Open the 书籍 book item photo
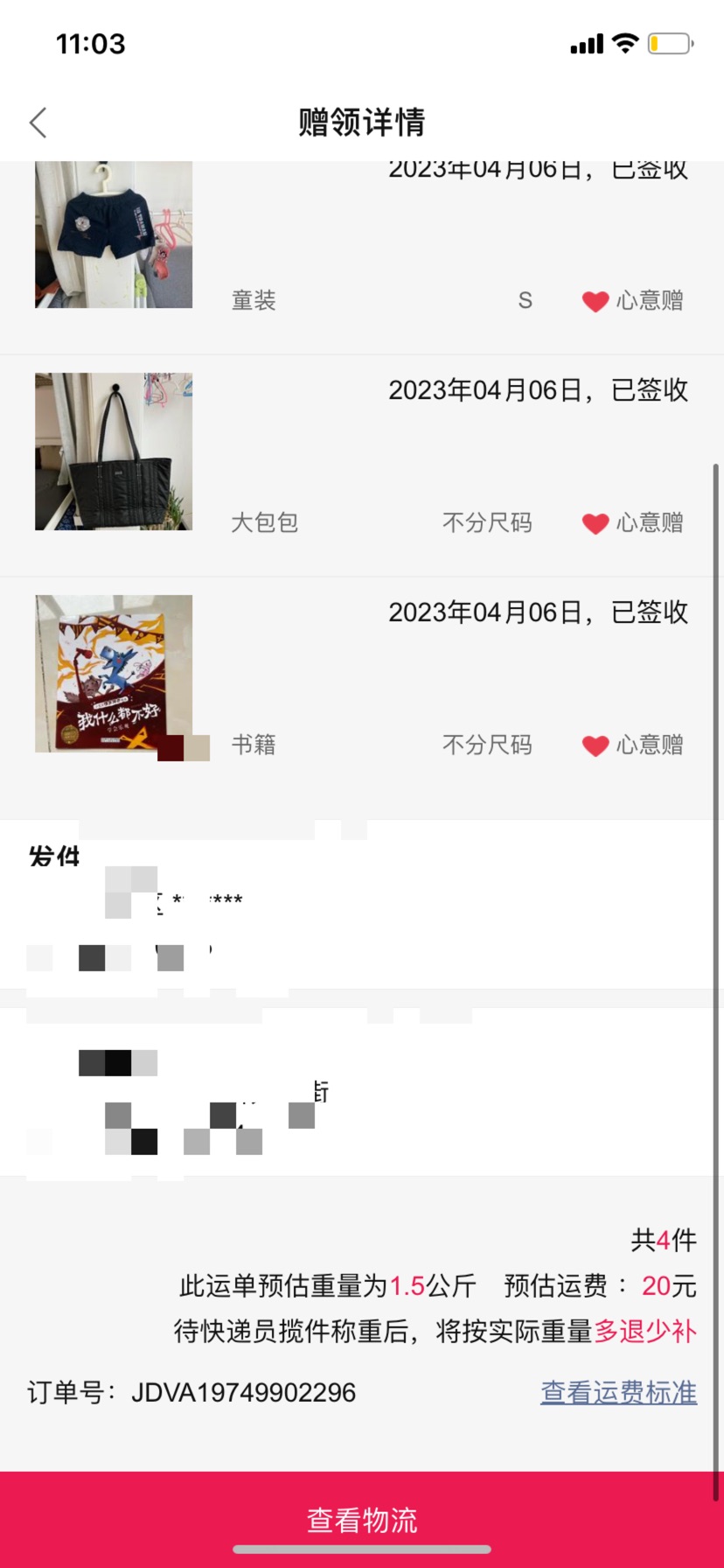This screenshot has height=1568, width=724. [114, 674]
